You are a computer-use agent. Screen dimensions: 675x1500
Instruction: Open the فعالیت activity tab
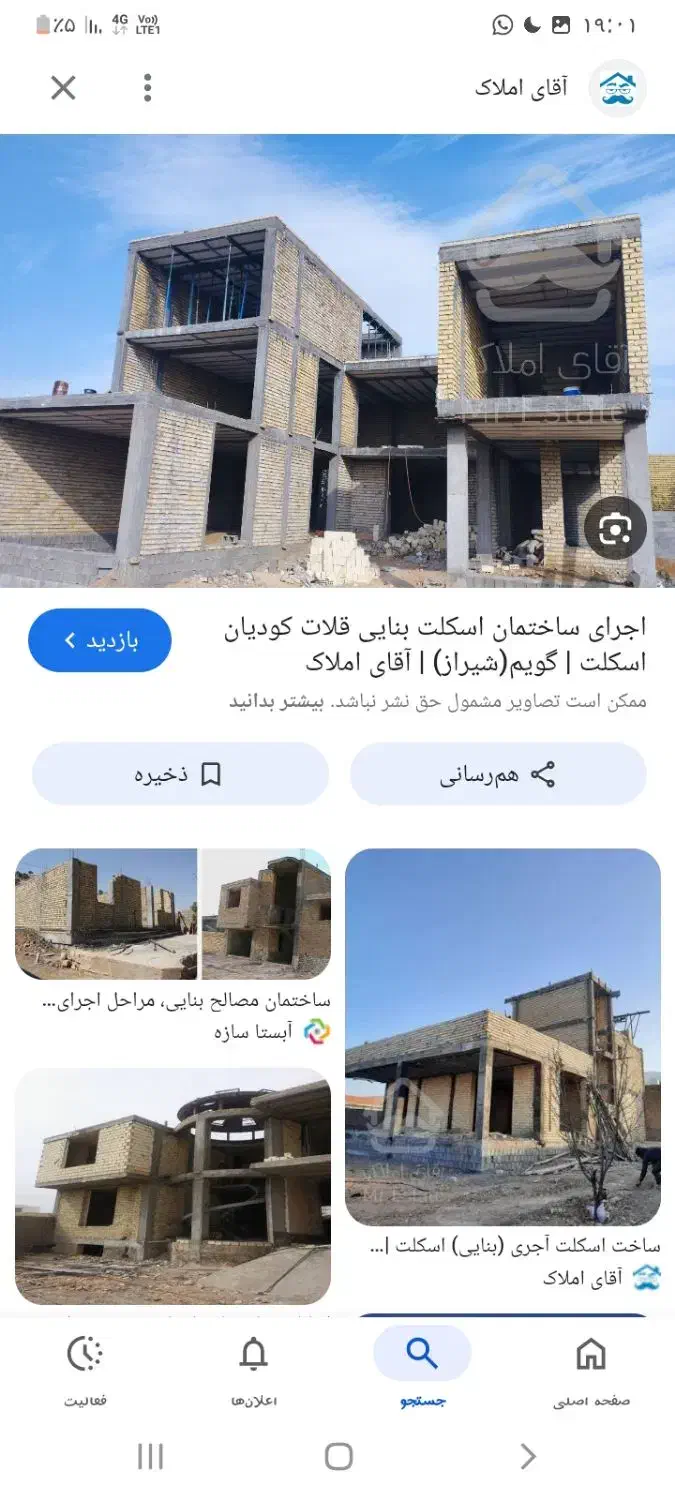(85, 1367)
